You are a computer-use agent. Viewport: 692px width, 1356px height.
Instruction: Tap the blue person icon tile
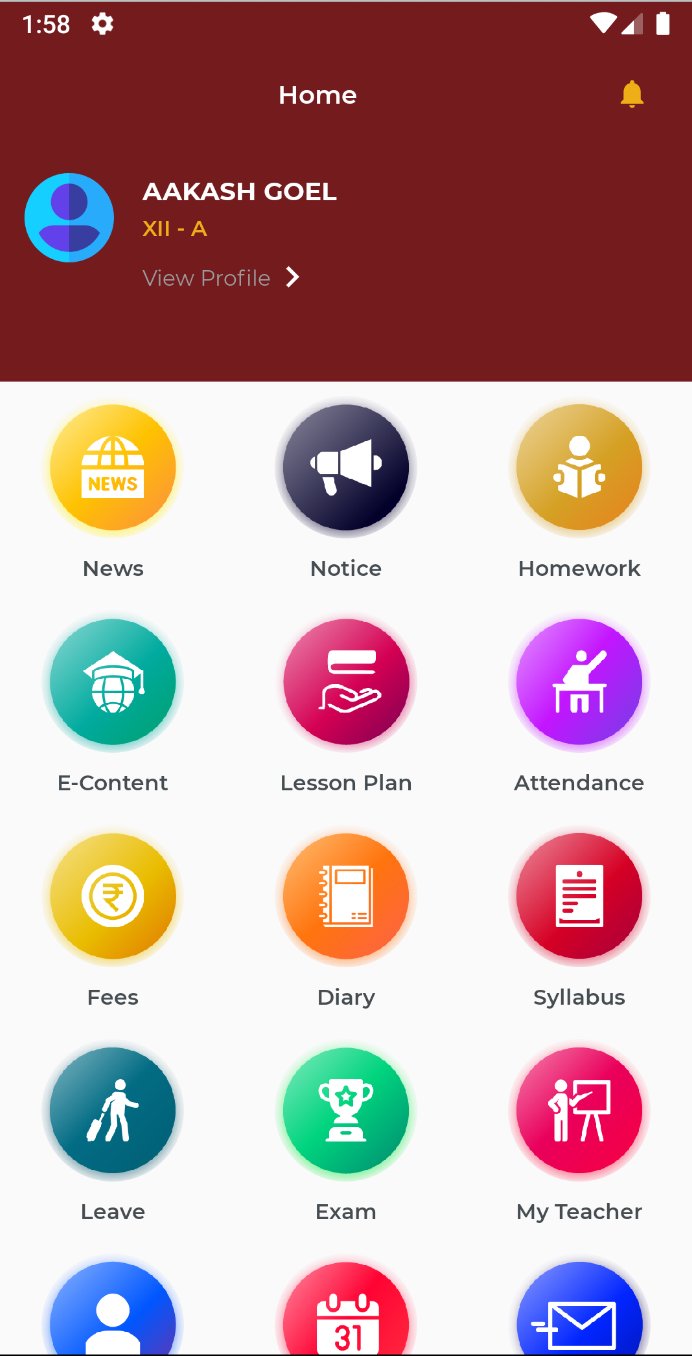[x=113, y=1310]
